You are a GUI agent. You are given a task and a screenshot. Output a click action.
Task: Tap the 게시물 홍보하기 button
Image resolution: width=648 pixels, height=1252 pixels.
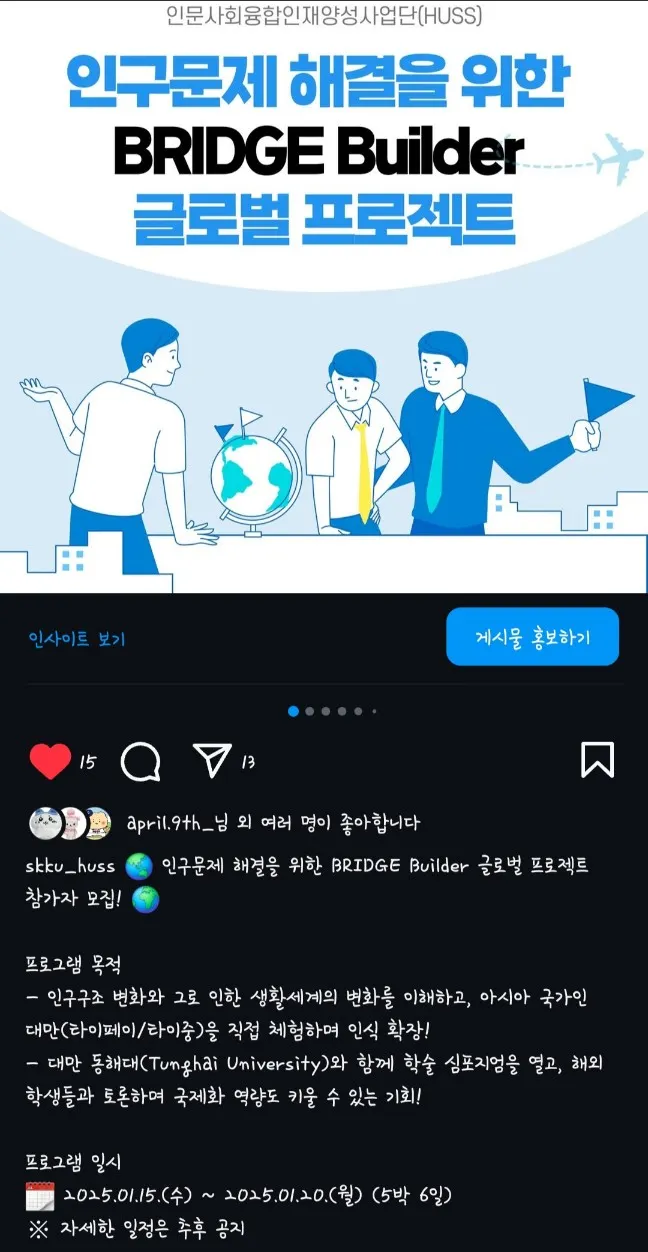click(x=532, y=637)
